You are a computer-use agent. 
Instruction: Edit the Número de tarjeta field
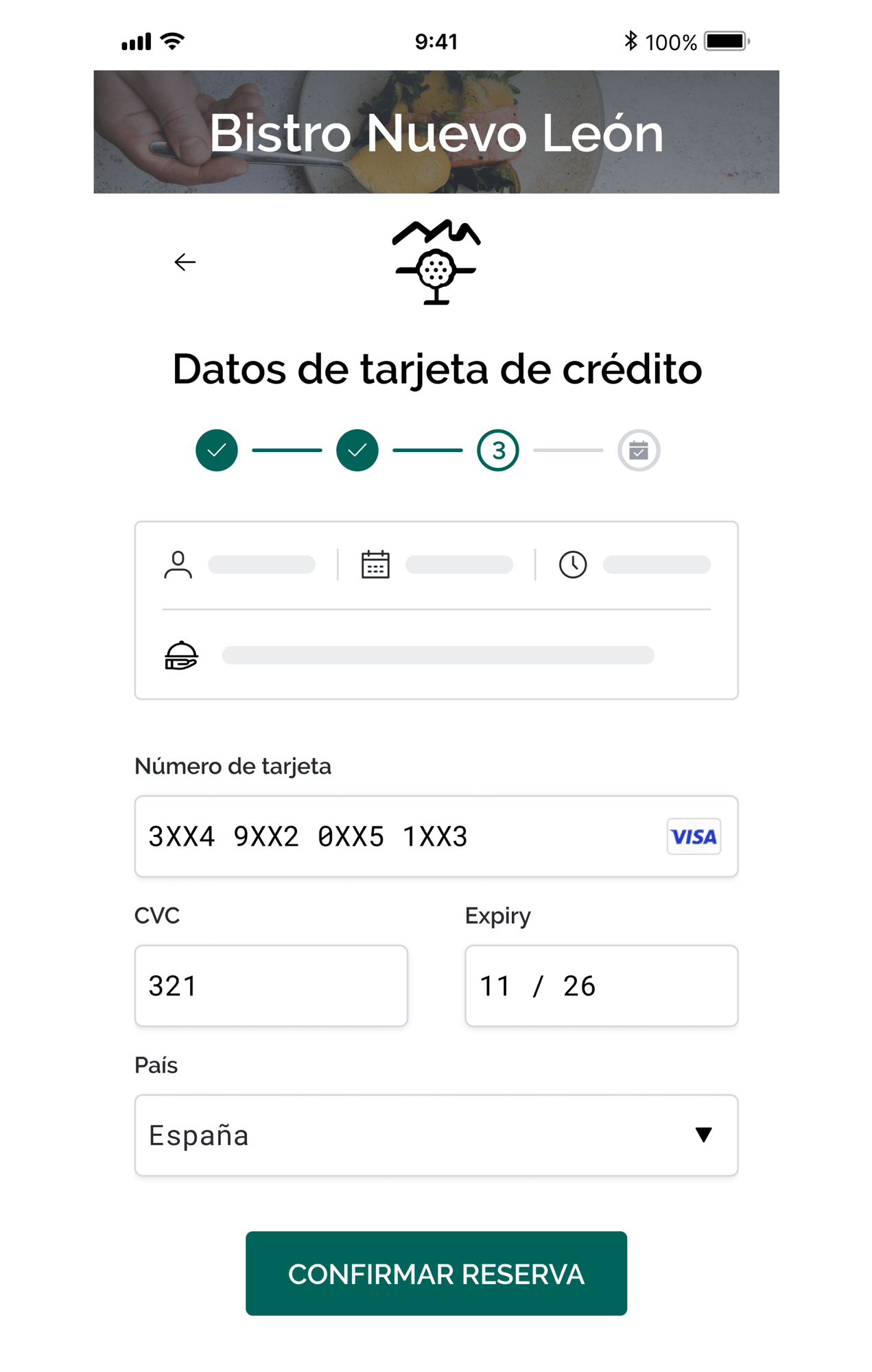[x=398, y=836]
